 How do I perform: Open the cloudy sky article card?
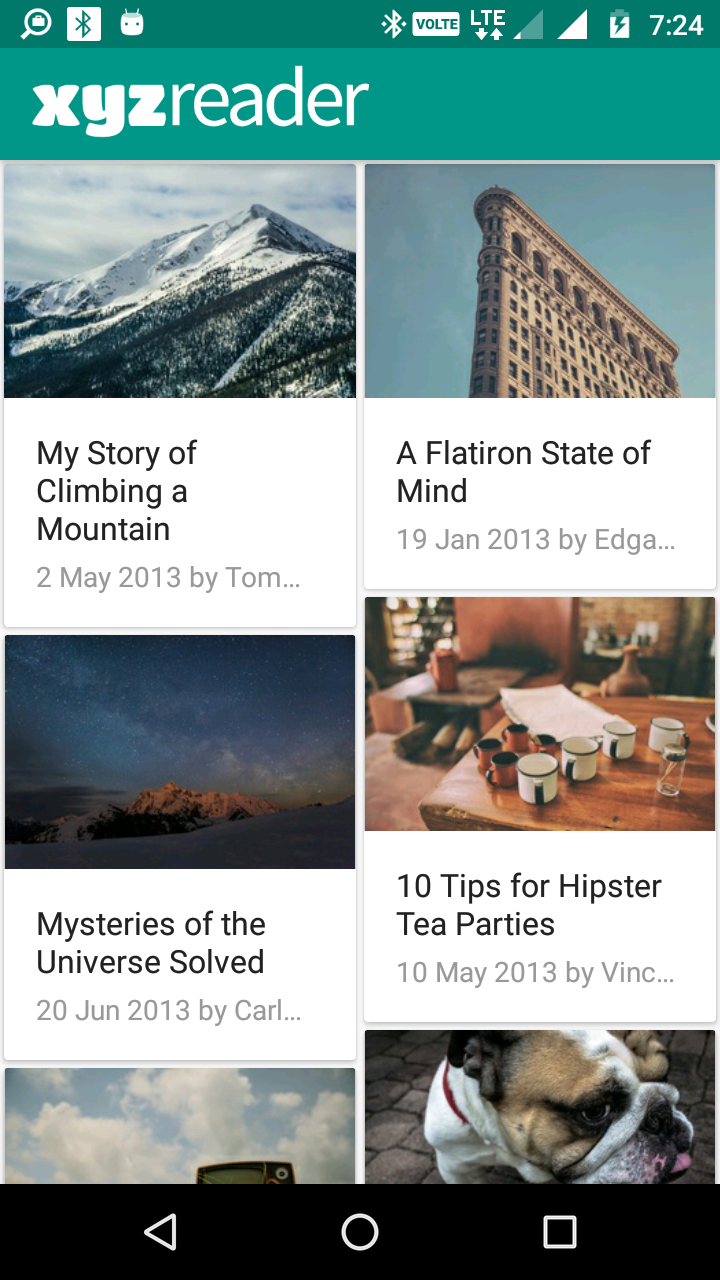coord(180,1126)
